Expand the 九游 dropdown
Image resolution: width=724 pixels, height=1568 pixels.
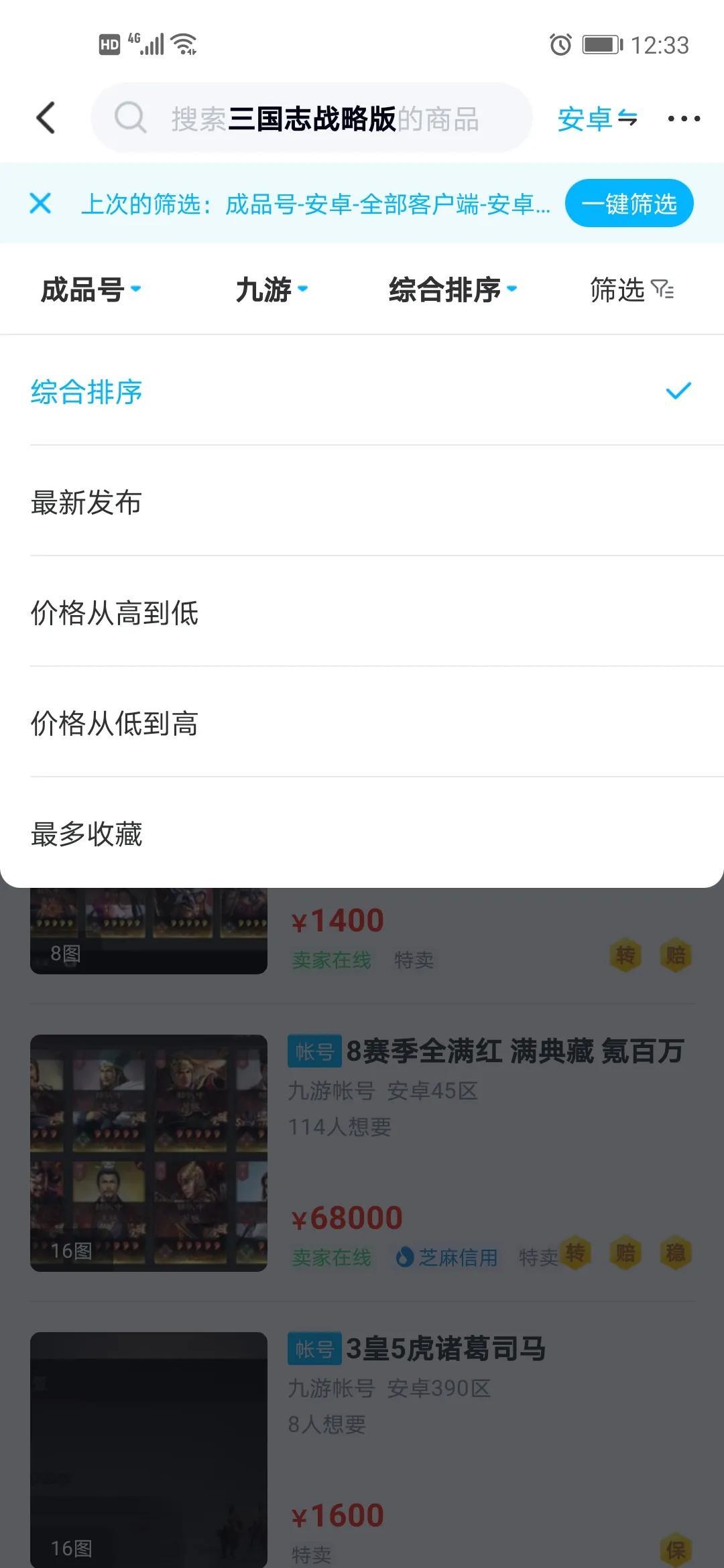(x=271, y=289)
